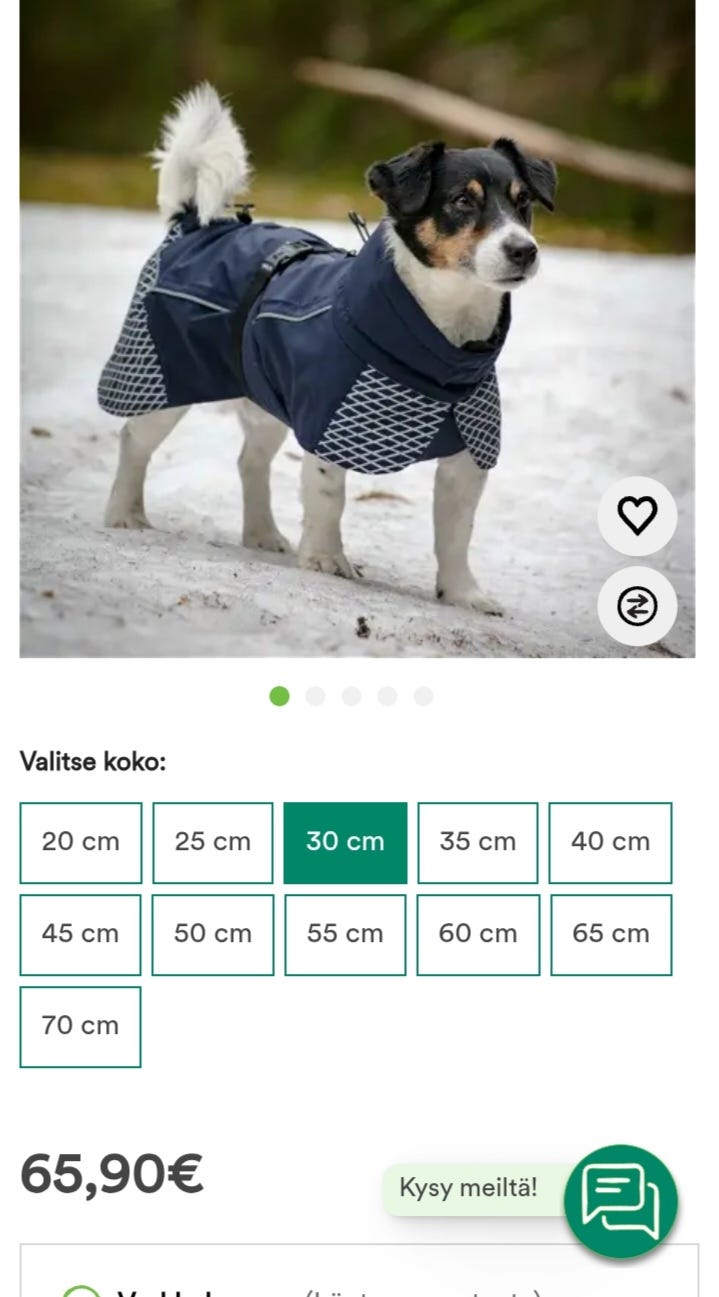Add the dog coat to favorites

(637, 516)
